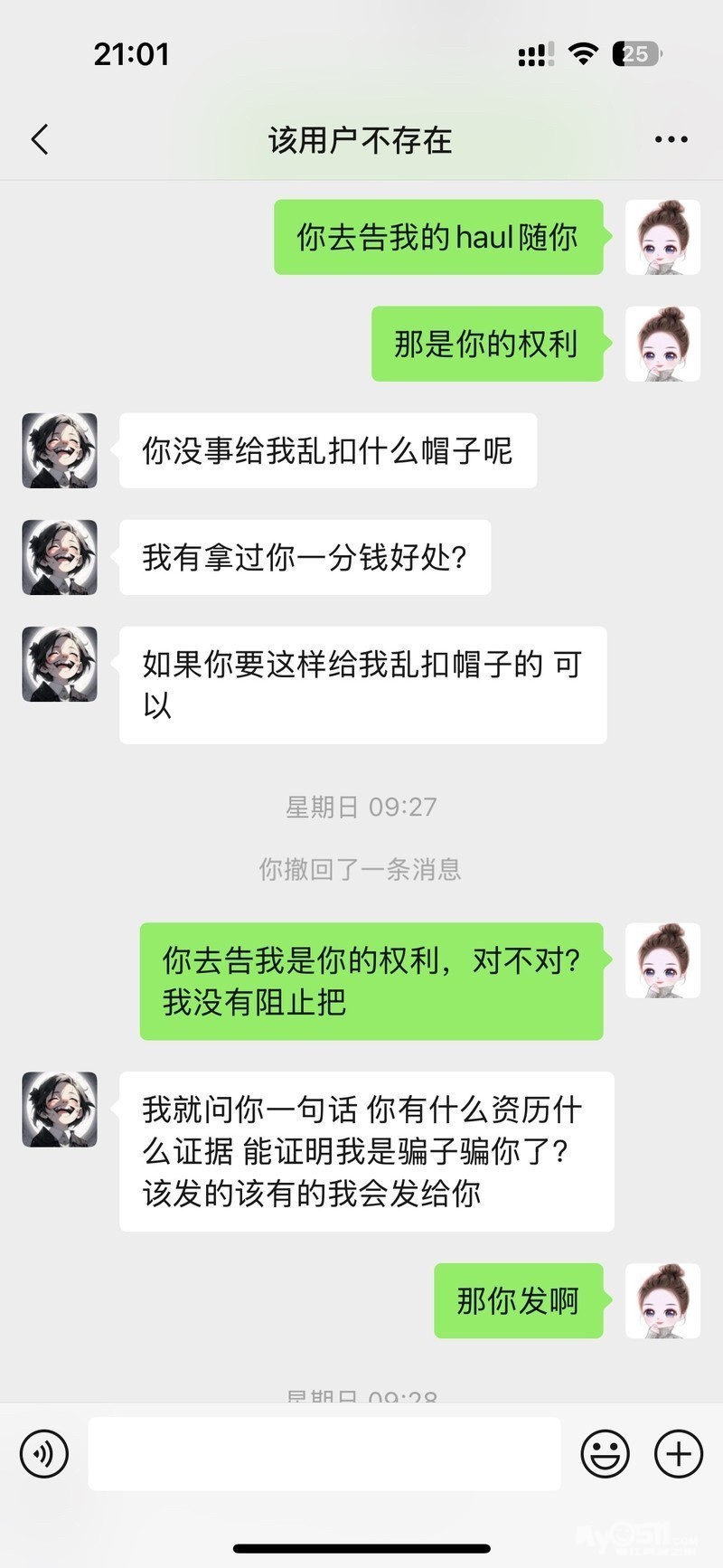Go back from the chat
Viewport: 723px width, 1568px height.
point(40,140)
